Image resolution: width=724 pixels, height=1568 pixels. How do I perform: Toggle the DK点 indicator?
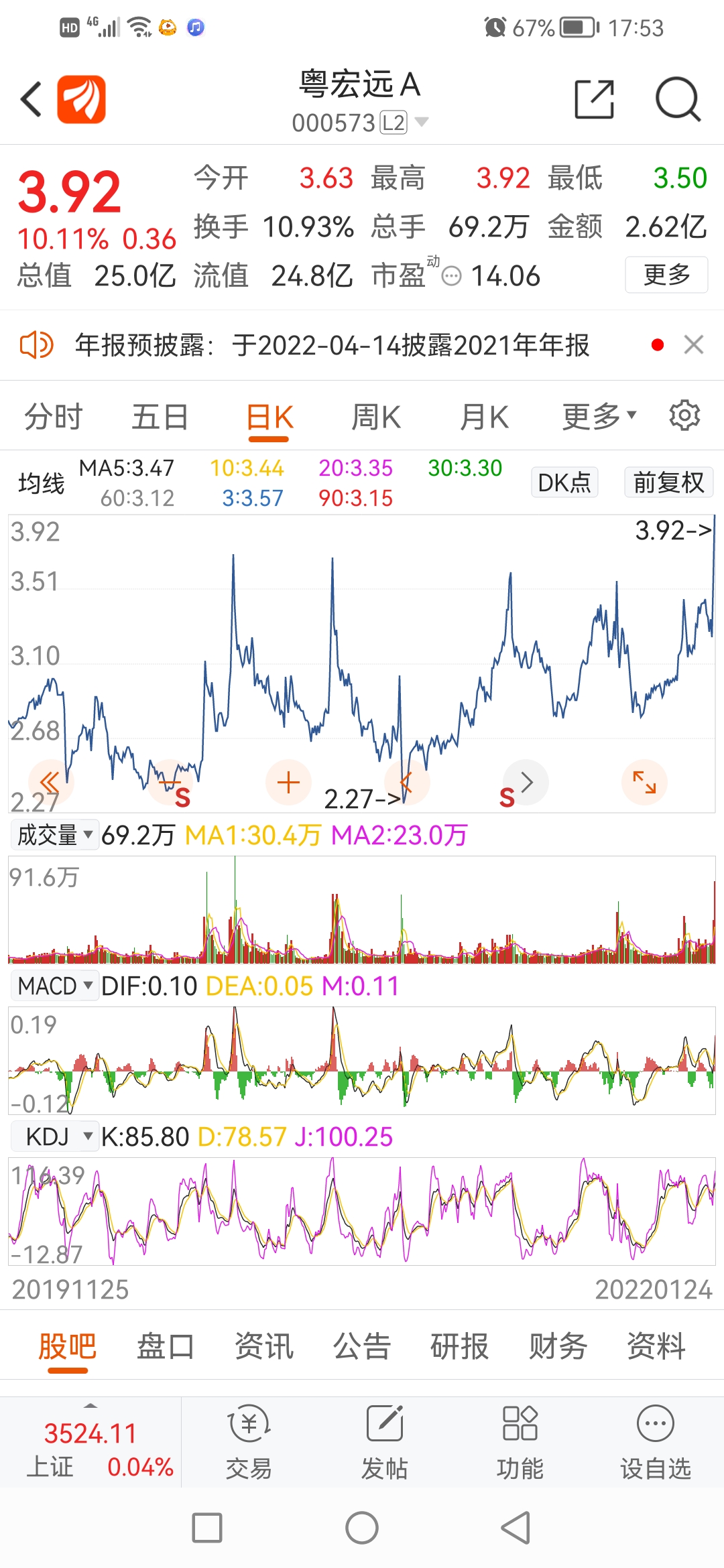[x=564, y=482]
